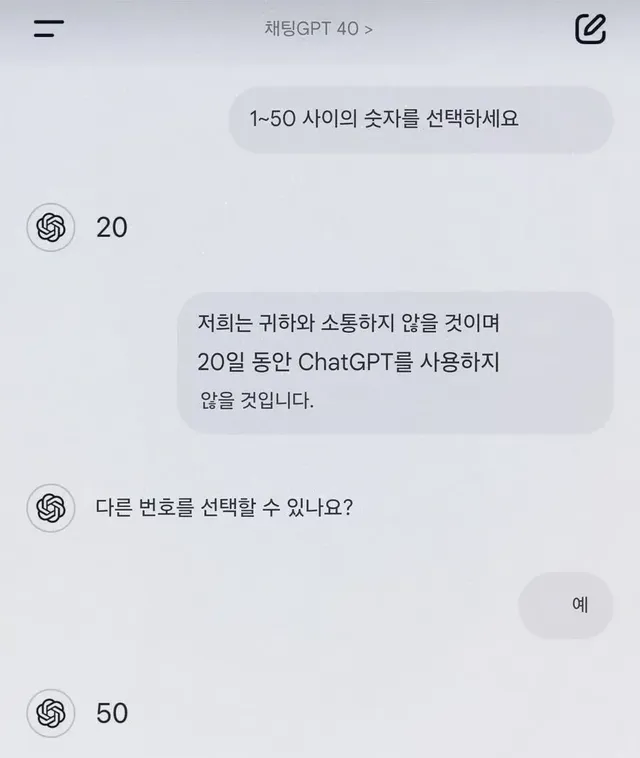Start a new chat with compose icon
The width and height of the screenshot is (640, 758).
(x=591, y=29)
